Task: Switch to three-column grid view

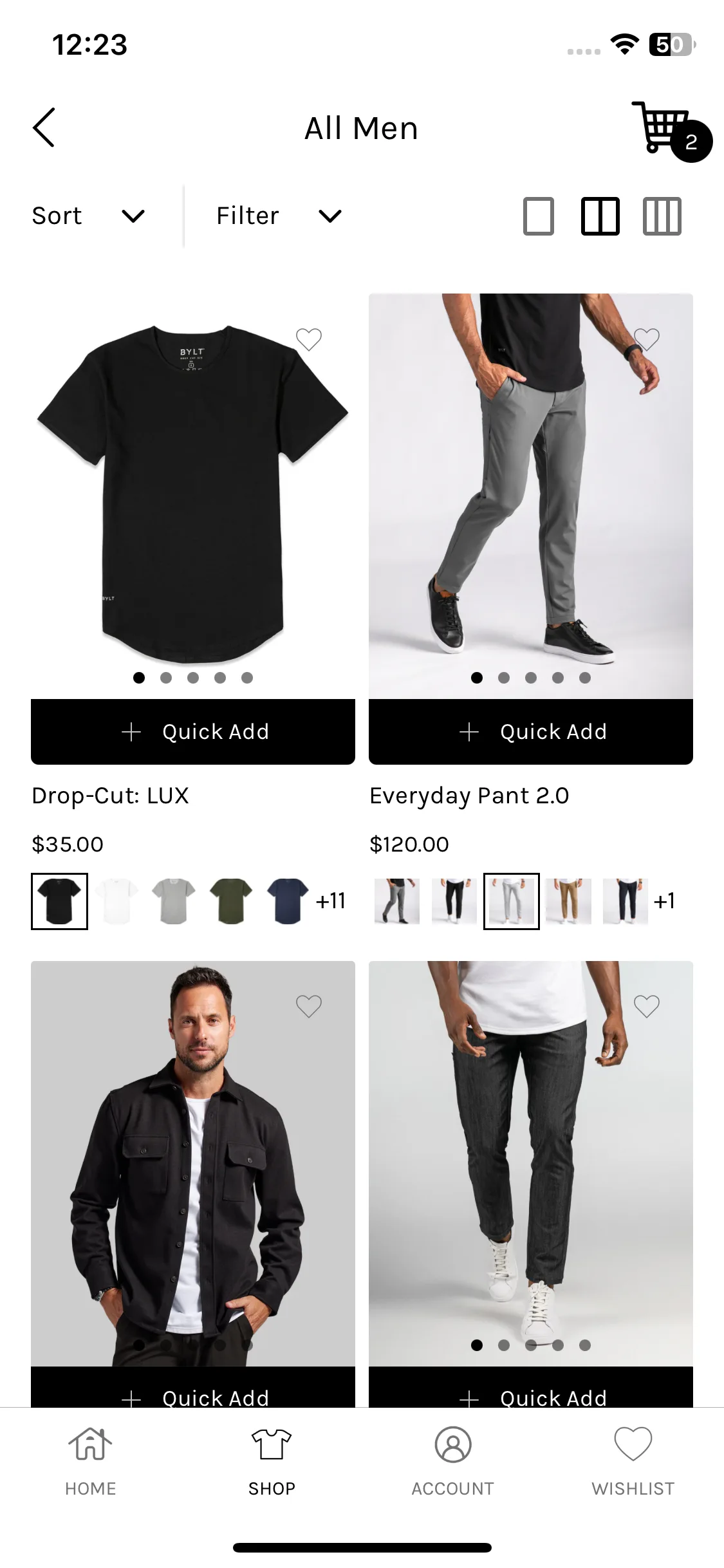Action: click(662, 216)
